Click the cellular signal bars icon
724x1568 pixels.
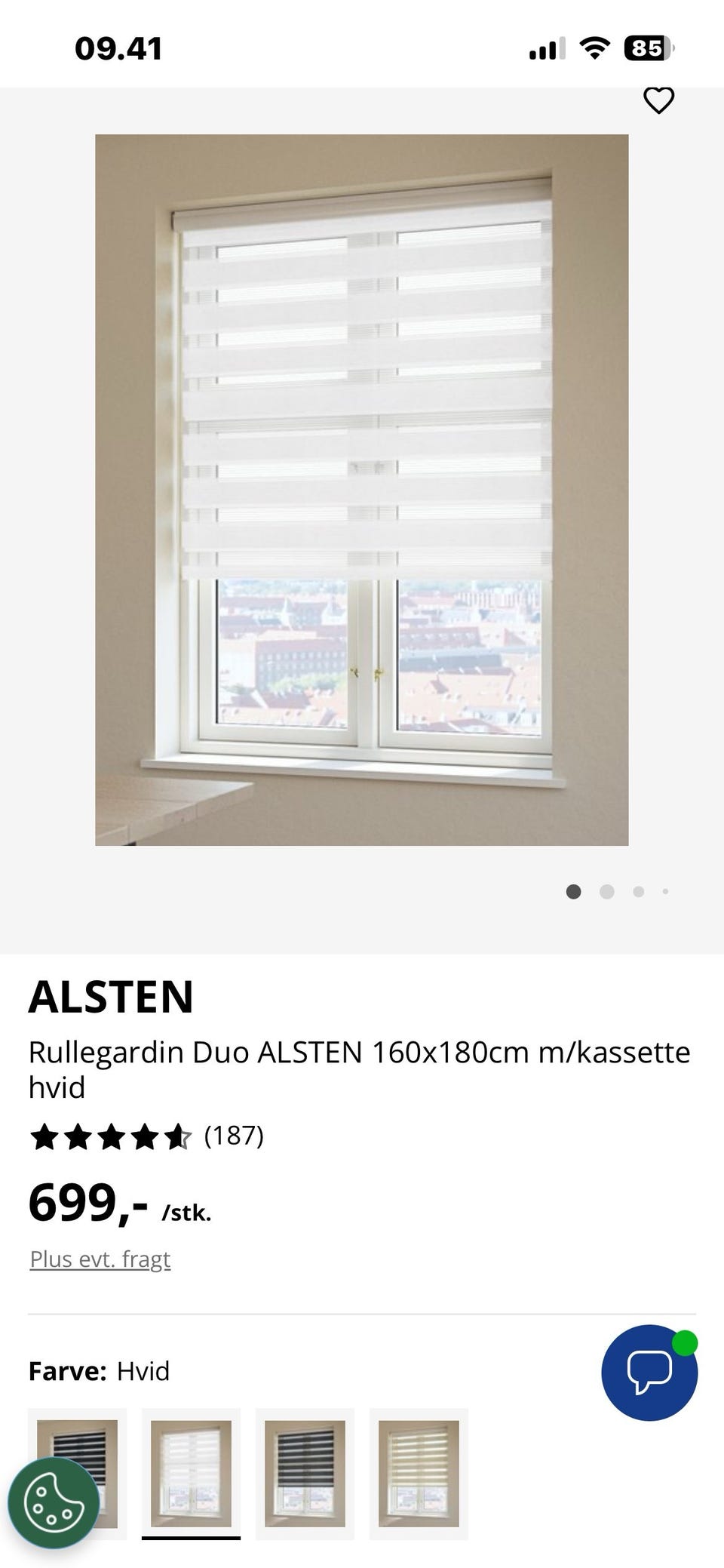[546, 48]
